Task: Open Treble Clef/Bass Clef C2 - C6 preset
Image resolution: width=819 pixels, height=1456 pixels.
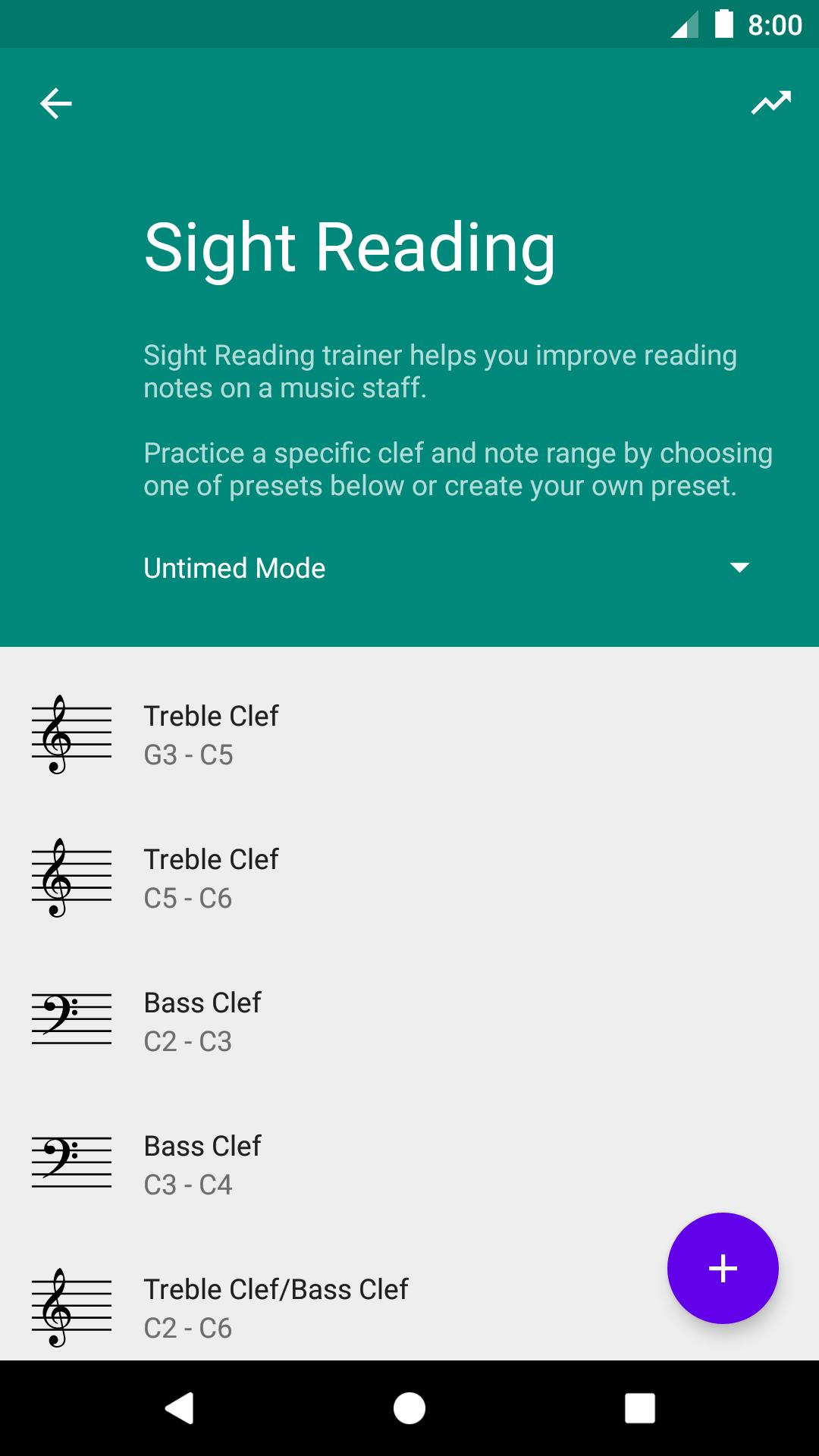Action: (x=334, y=1307)
